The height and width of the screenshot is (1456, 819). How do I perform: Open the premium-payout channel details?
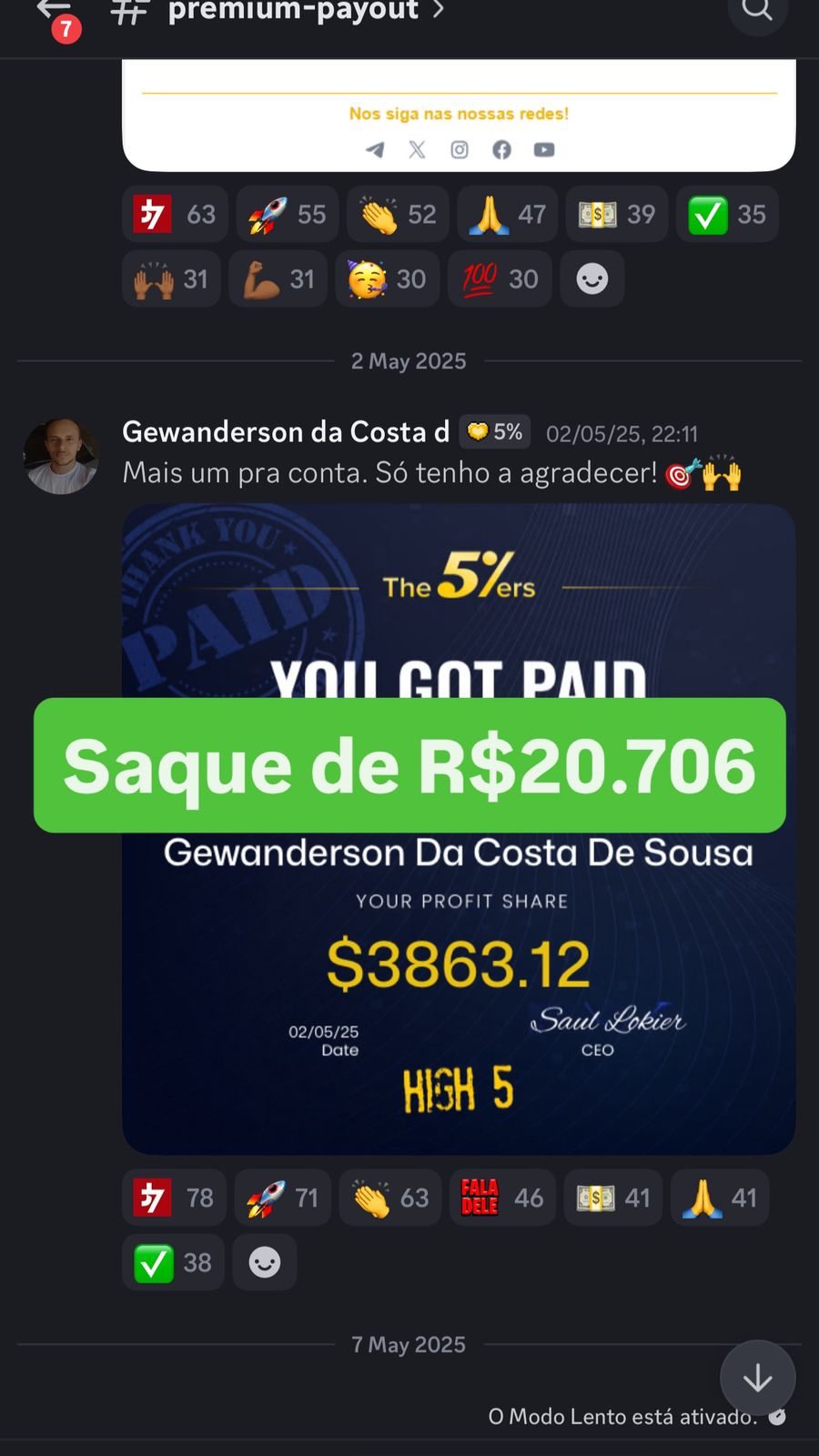[291, 11]
